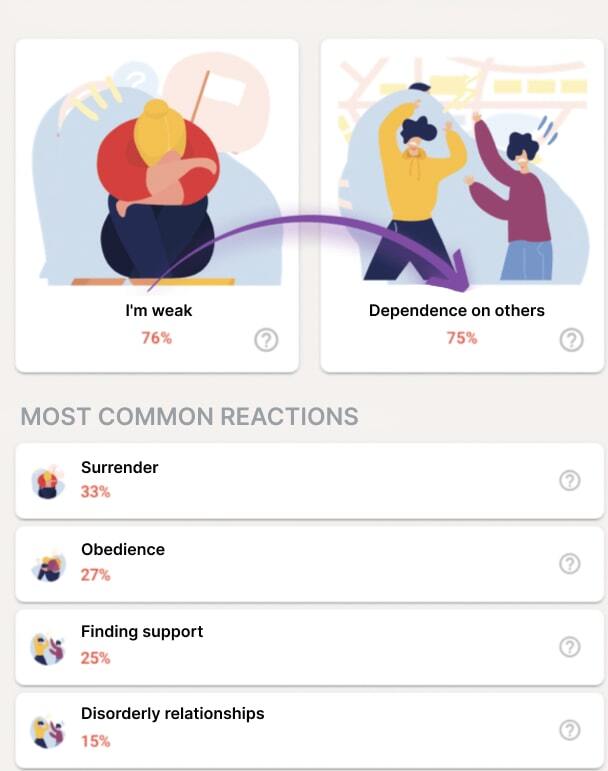
Task: Select the Finding support row
Action: [280, 646]
